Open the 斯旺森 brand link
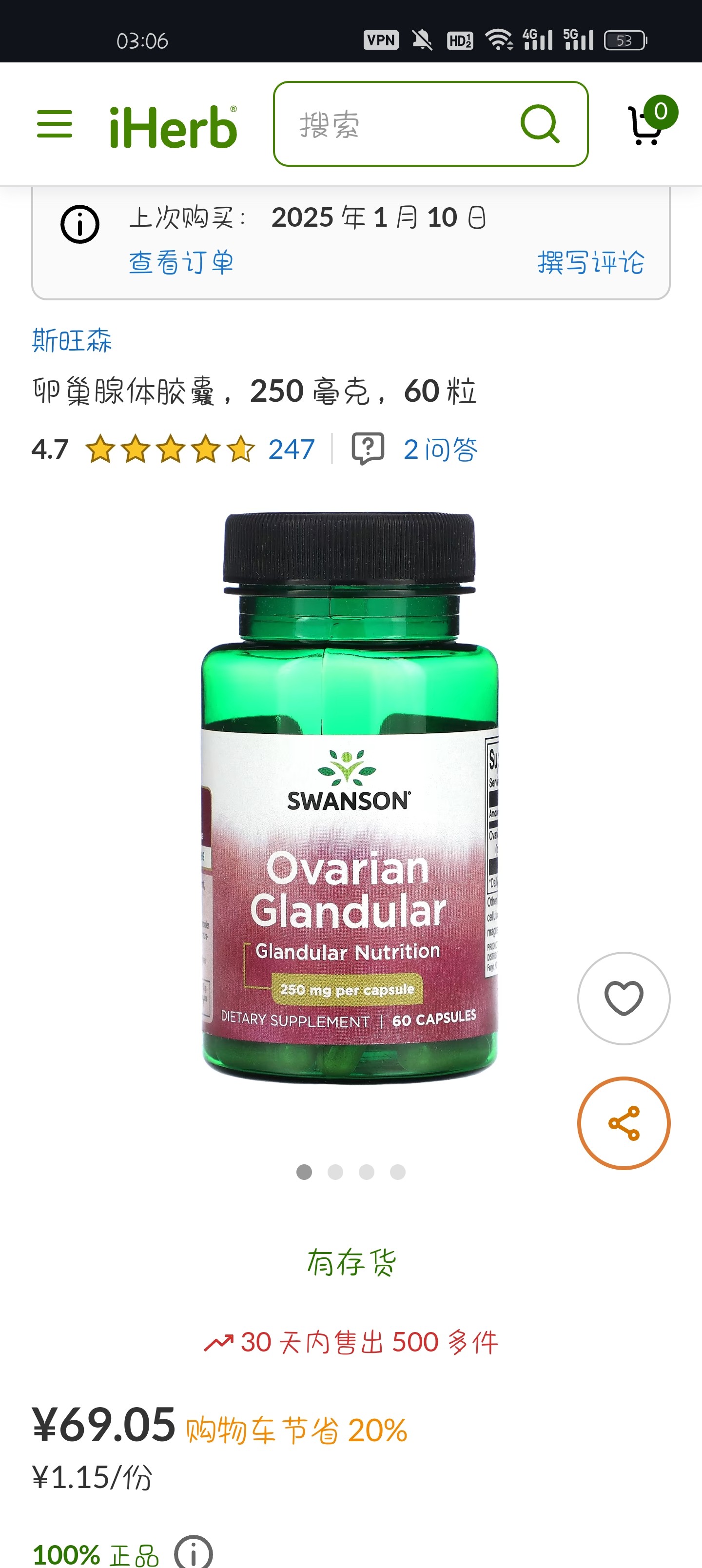 click(72, 340)
